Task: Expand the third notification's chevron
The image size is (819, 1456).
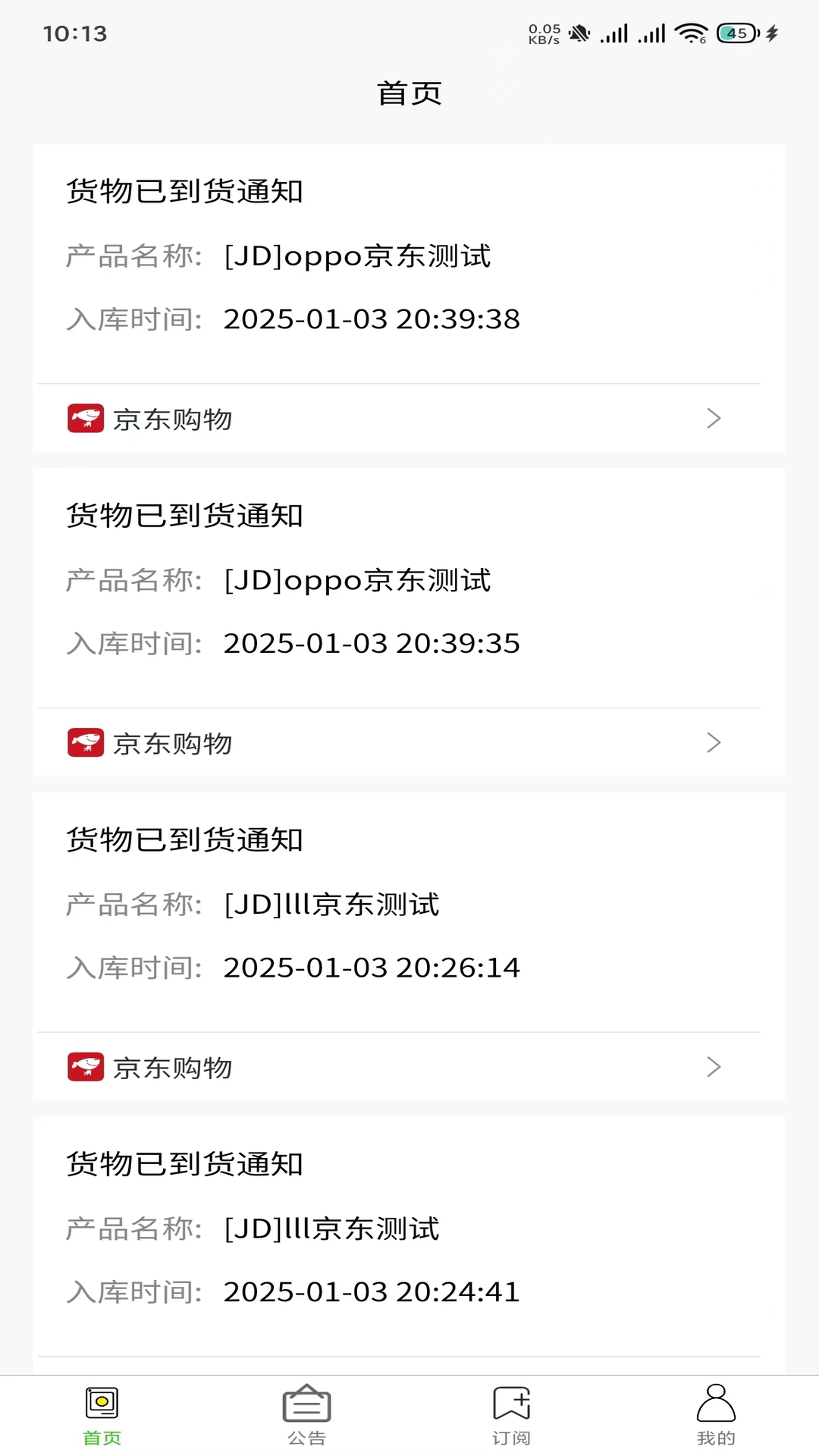Action: (713, 1067)
